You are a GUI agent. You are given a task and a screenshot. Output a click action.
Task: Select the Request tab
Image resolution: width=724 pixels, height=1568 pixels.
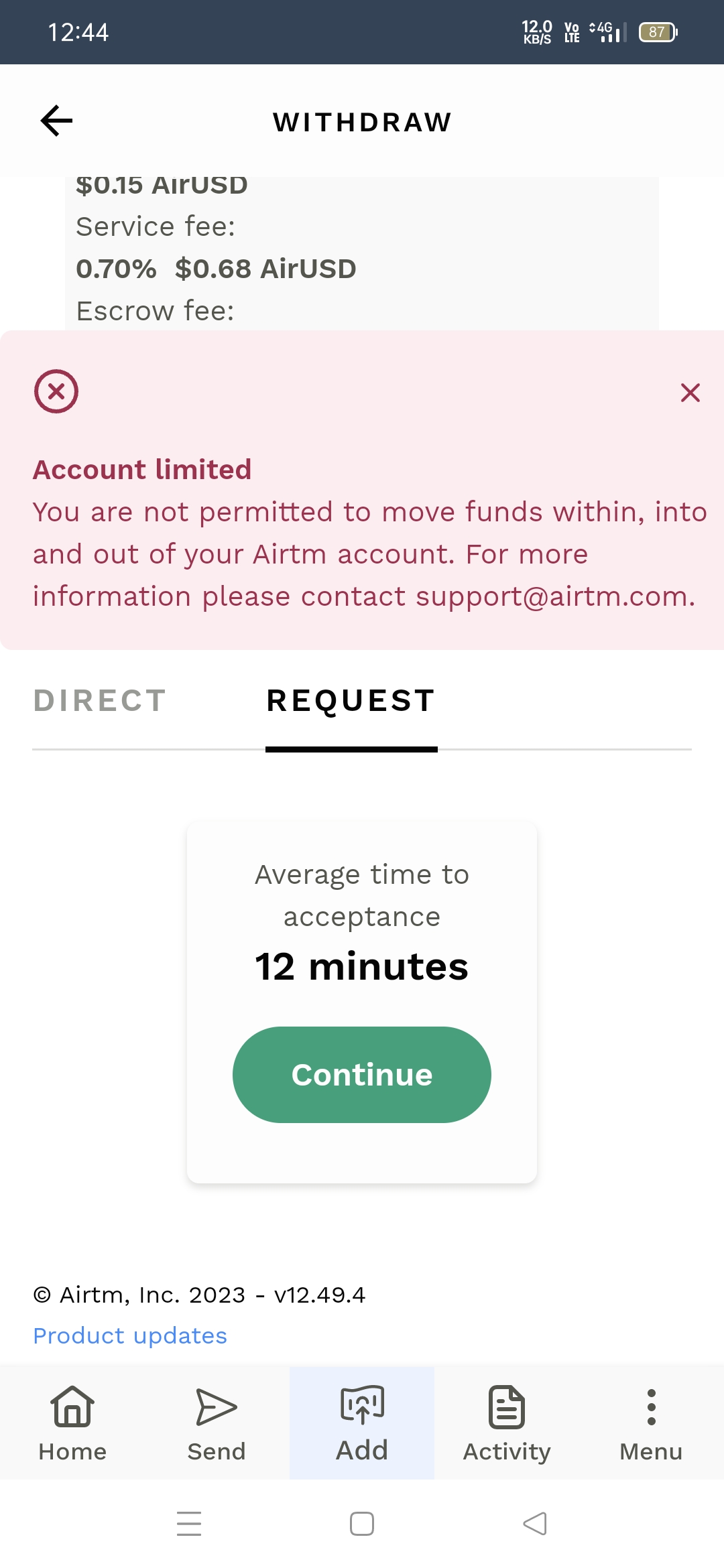(351, 701)
